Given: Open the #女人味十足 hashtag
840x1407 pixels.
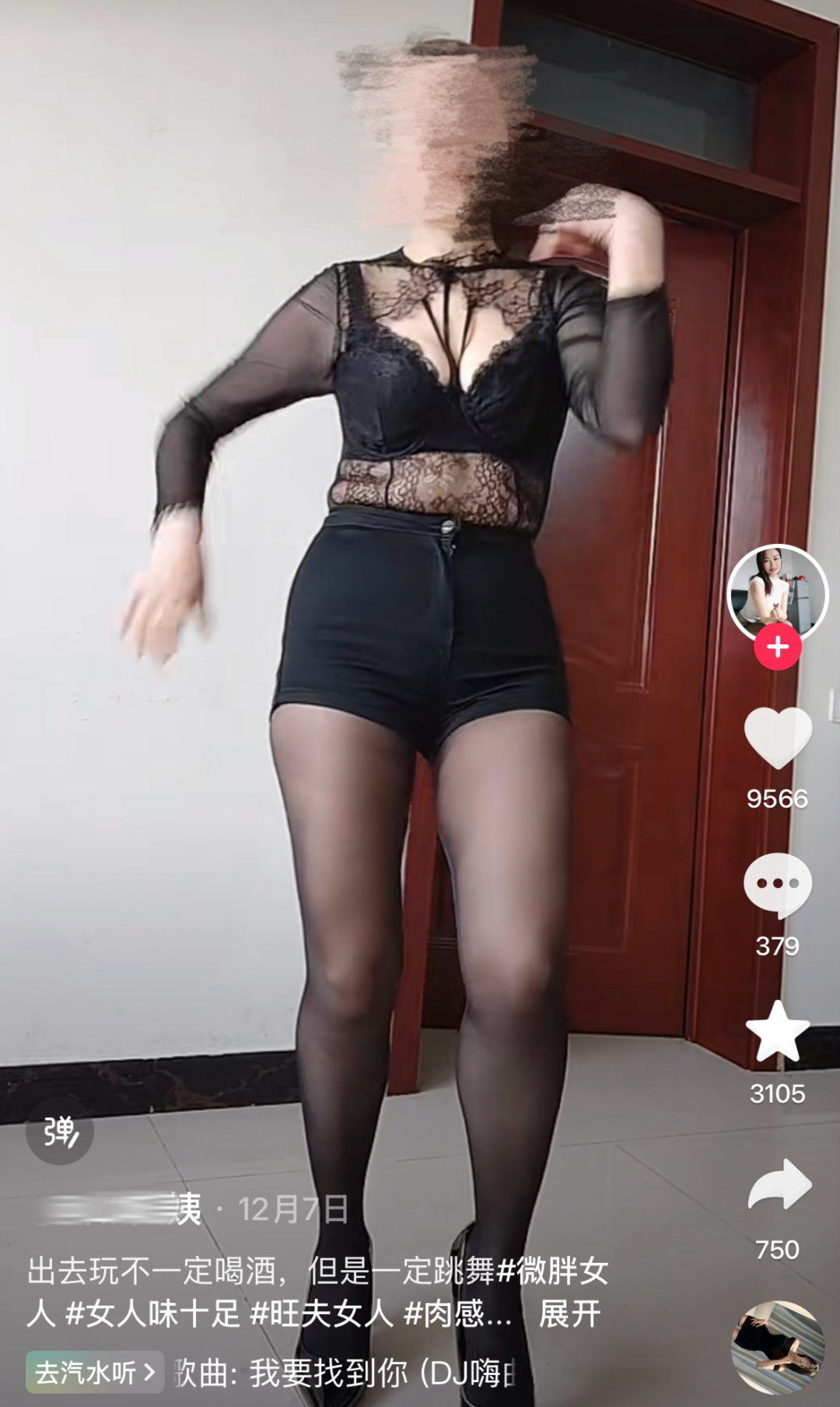Looking at the screenshot, I should [152, 1314].
